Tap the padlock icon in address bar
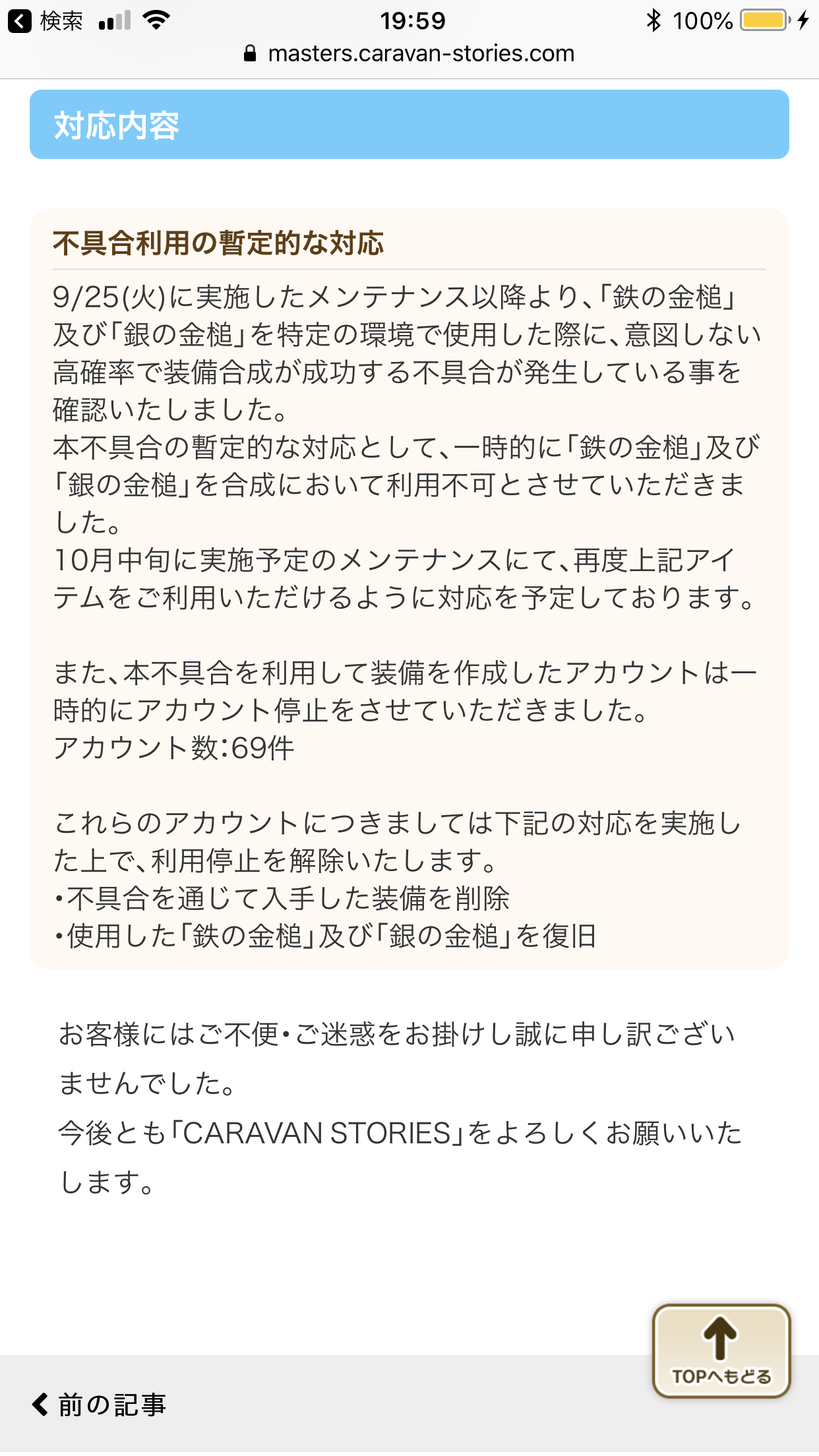Screen dimensions: 819x1456 pyautogui.click(x=251, y=53)
